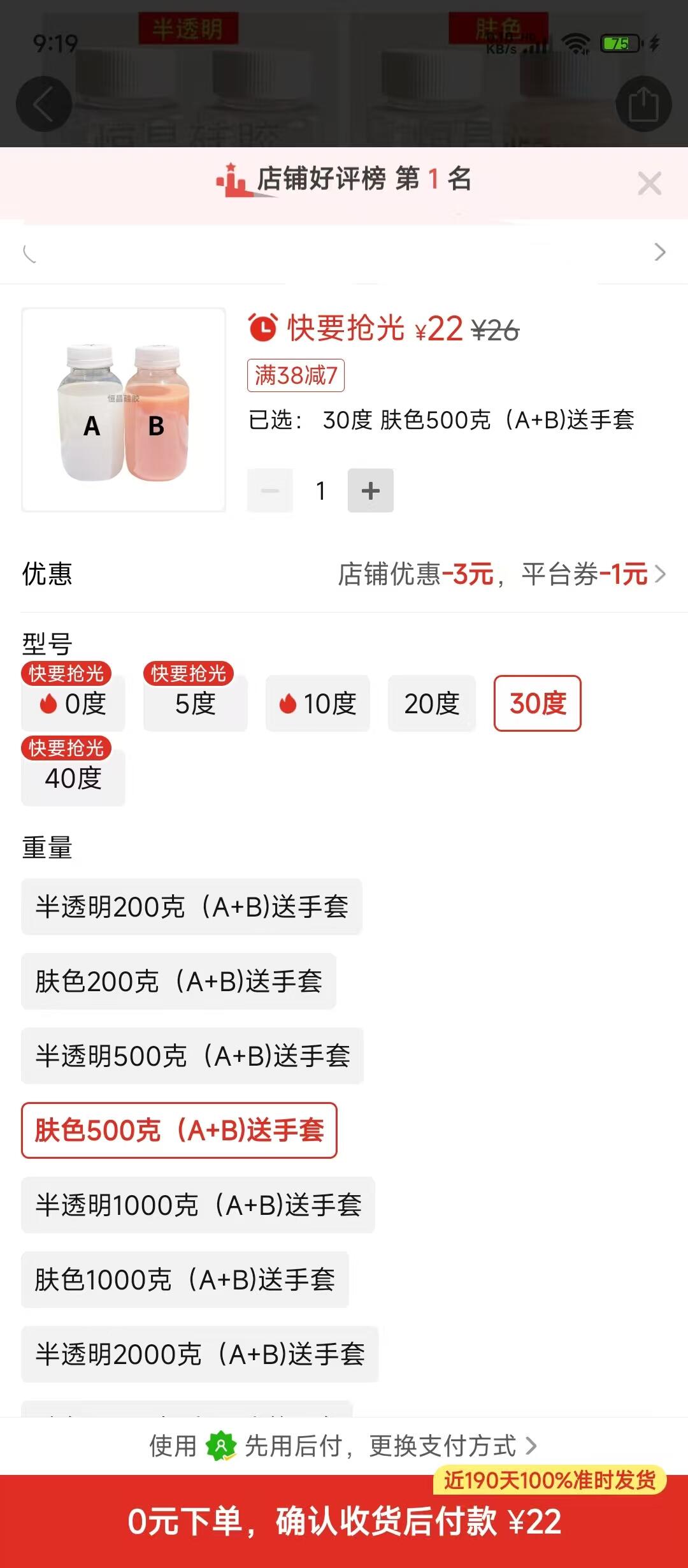
Task: Open the 优惠 discount details row
Action: coord(344,574)
